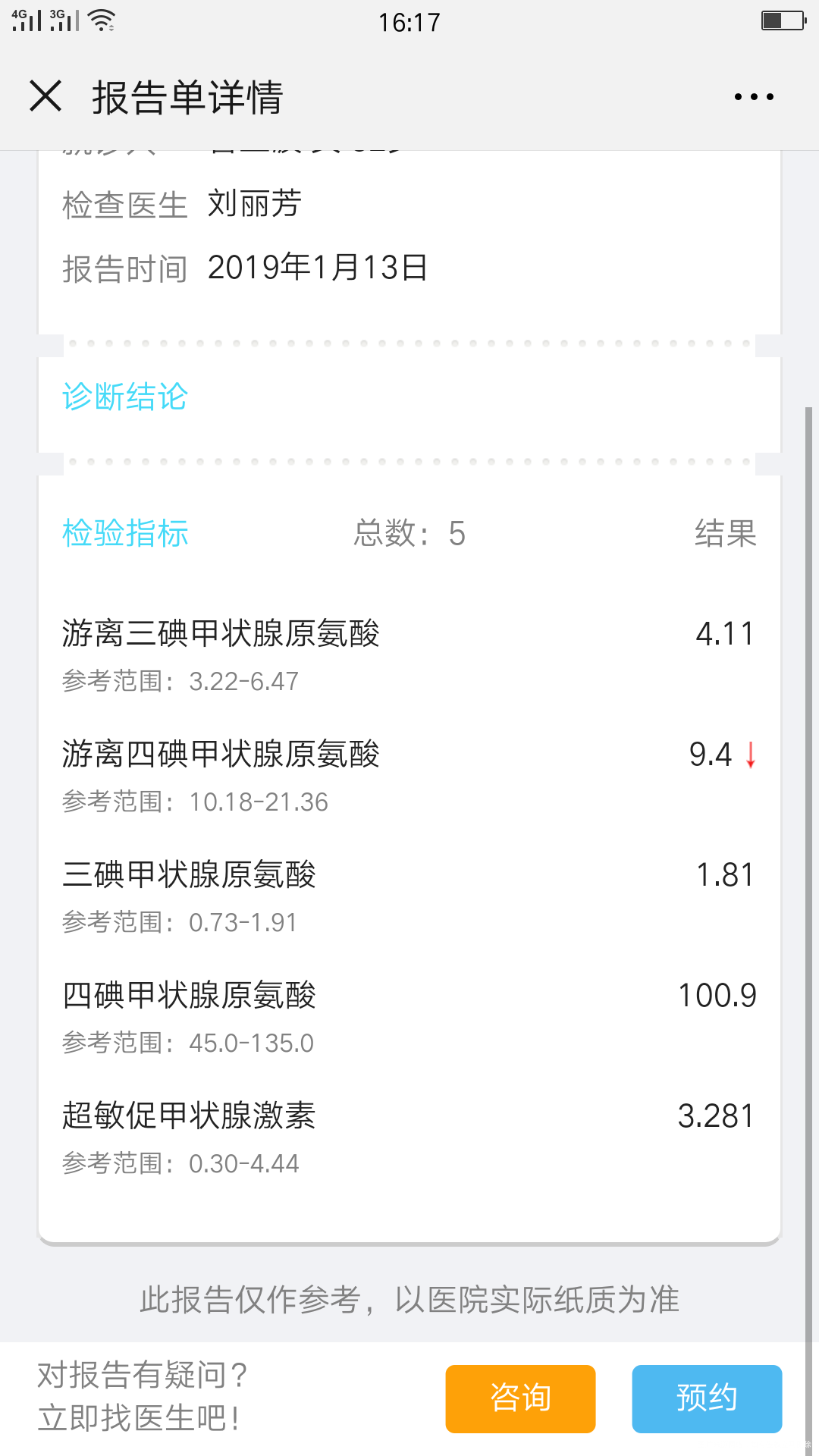Expand the 检验指标 test indicators section
819x1456 pixels.
(x=124, y=534)
